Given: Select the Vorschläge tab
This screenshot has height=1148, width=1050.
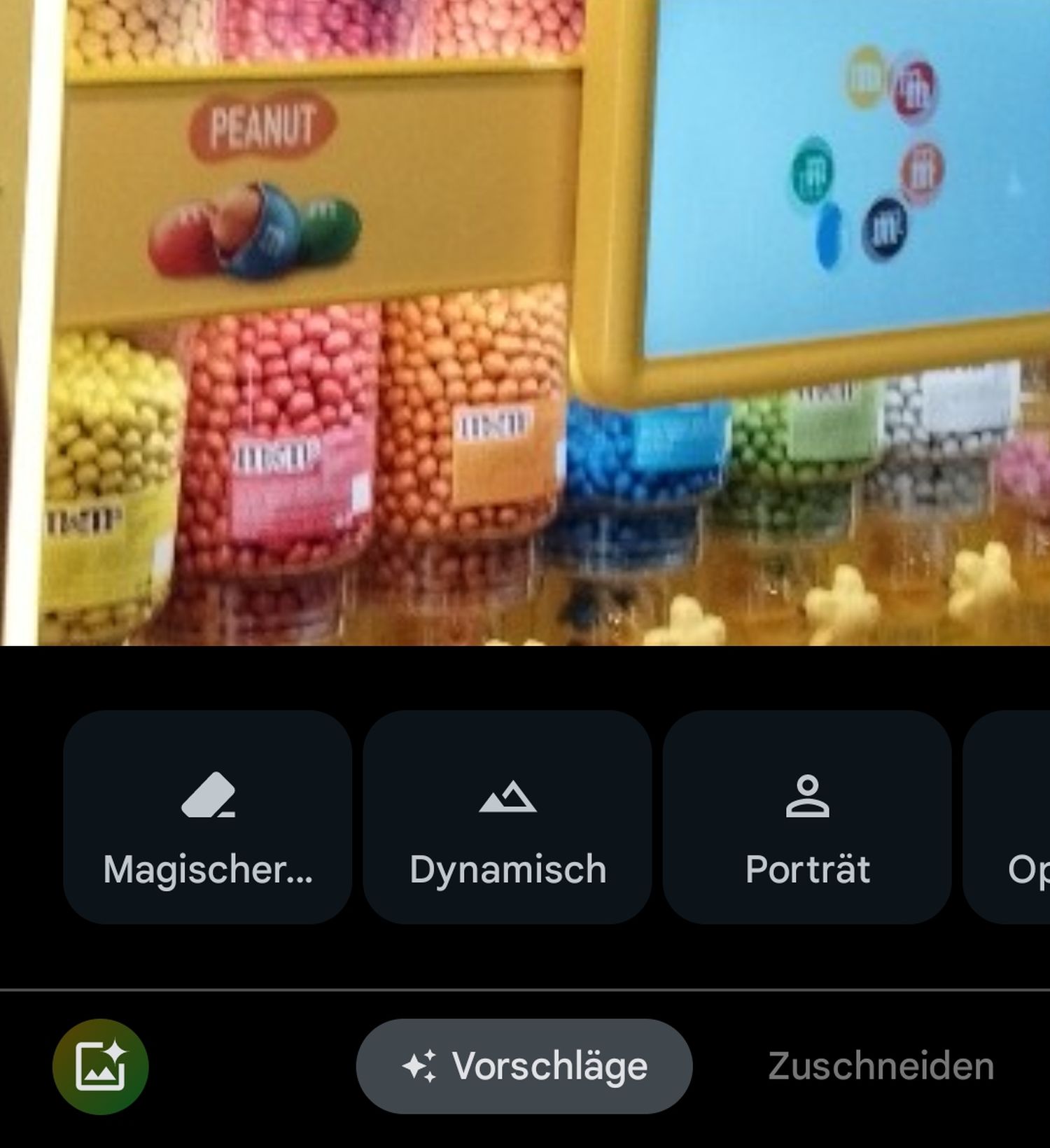Looking at the screenshot, I should 524,1066.
